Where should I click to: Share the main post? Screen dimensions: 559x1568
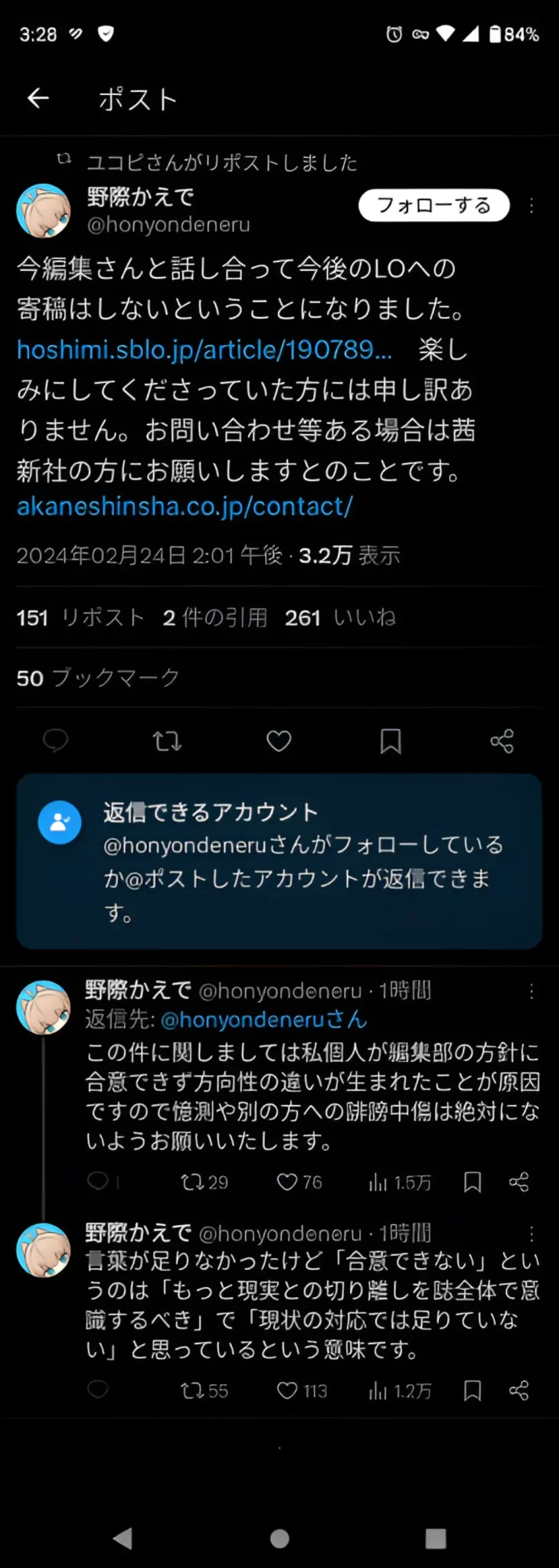point(502,740)
